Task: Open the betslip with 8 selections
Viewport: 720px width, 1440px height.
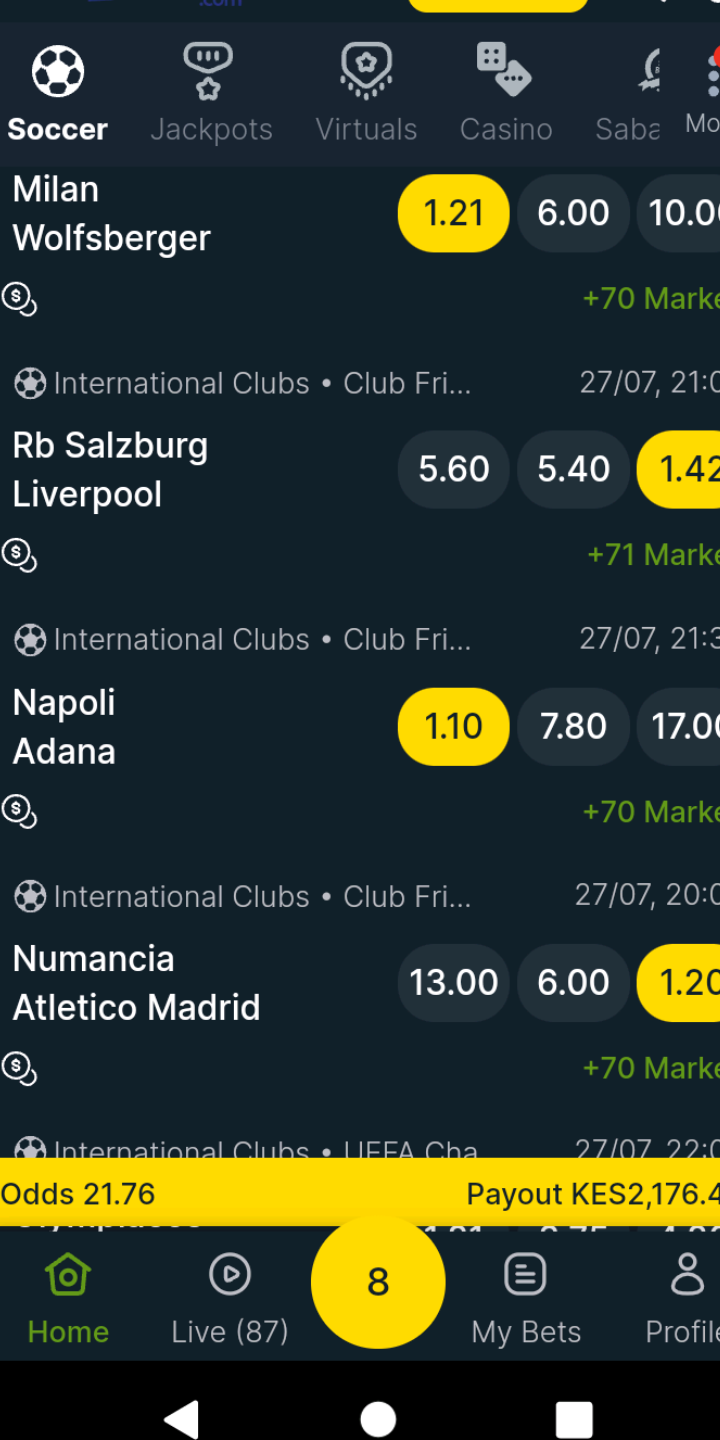Action: 378,1282
